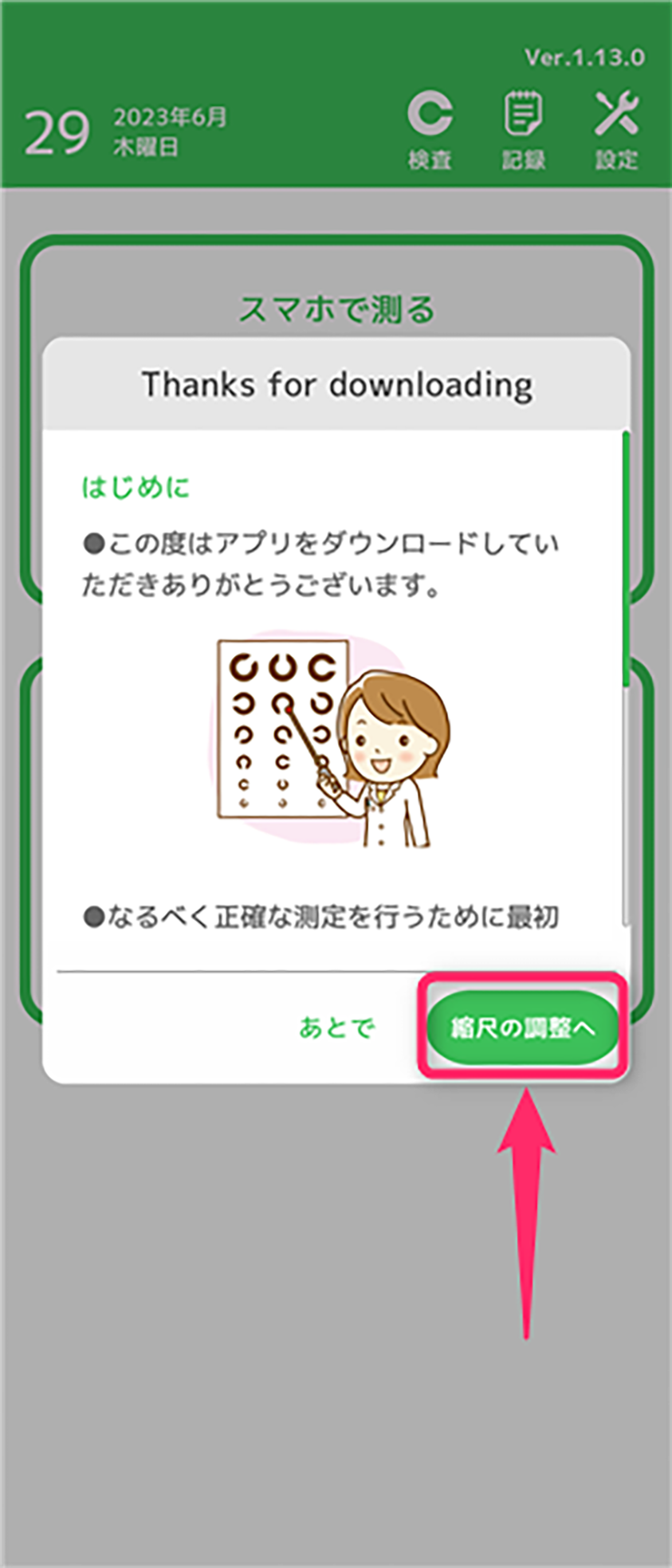Open 設定 settings
Image resolution: width=672 pixels, height=1568 pixels.
click(616, 130)
